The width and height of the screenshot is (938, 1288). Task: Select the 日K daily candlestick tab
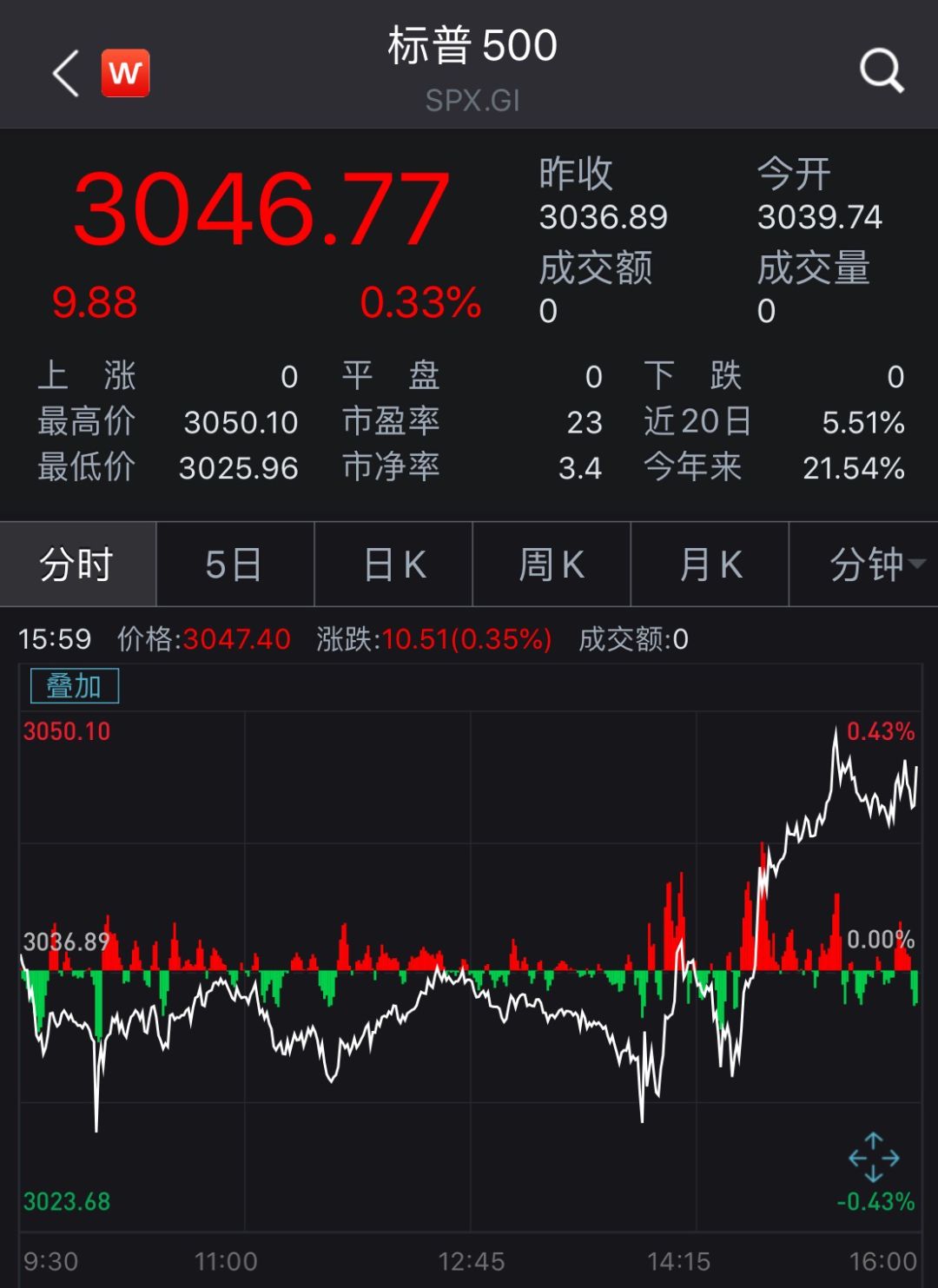394,565
